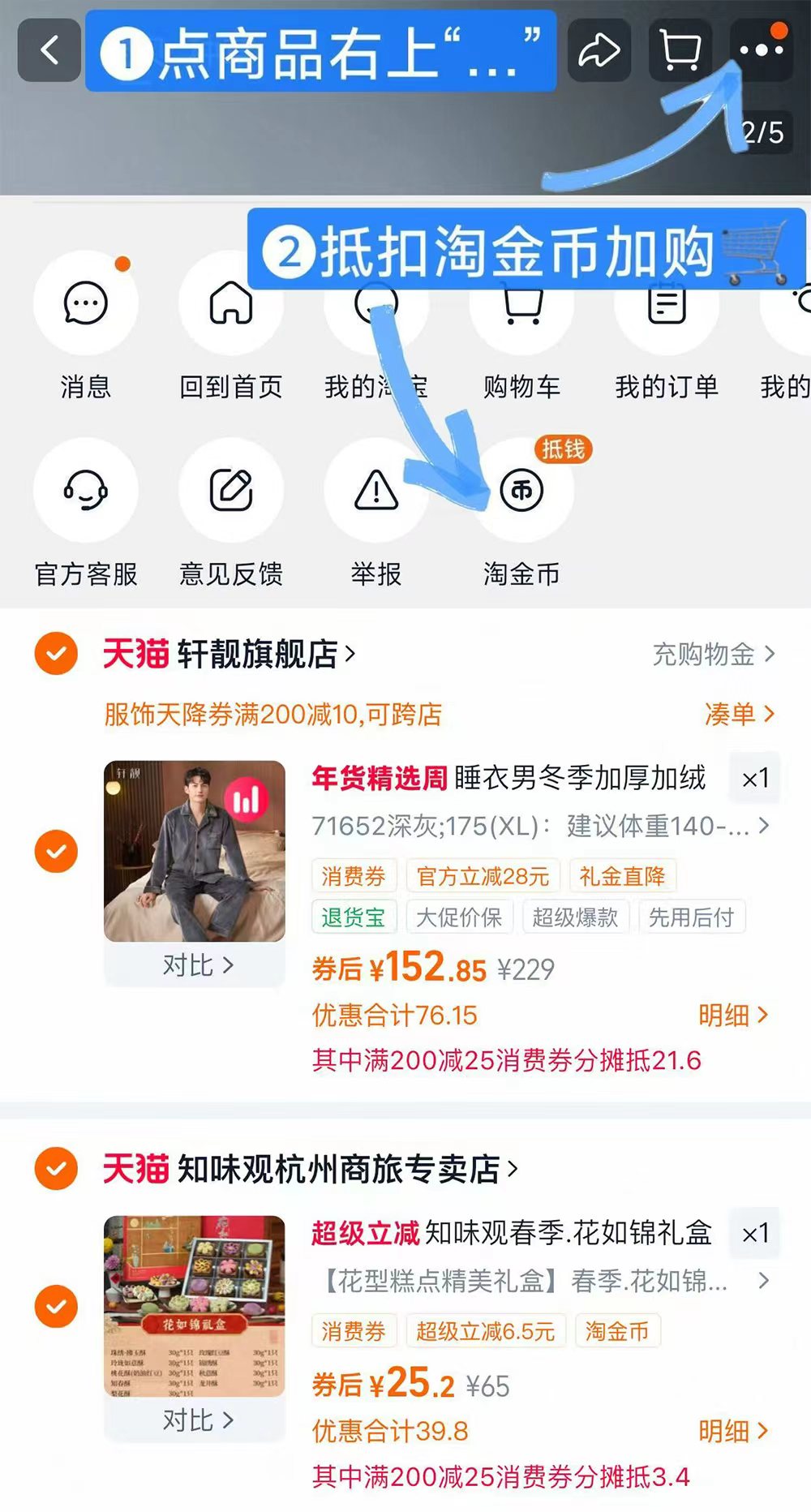Screen dimensions: 811x1512
Task: Open the top-right "..." more menu
Action: click(759, 49)
